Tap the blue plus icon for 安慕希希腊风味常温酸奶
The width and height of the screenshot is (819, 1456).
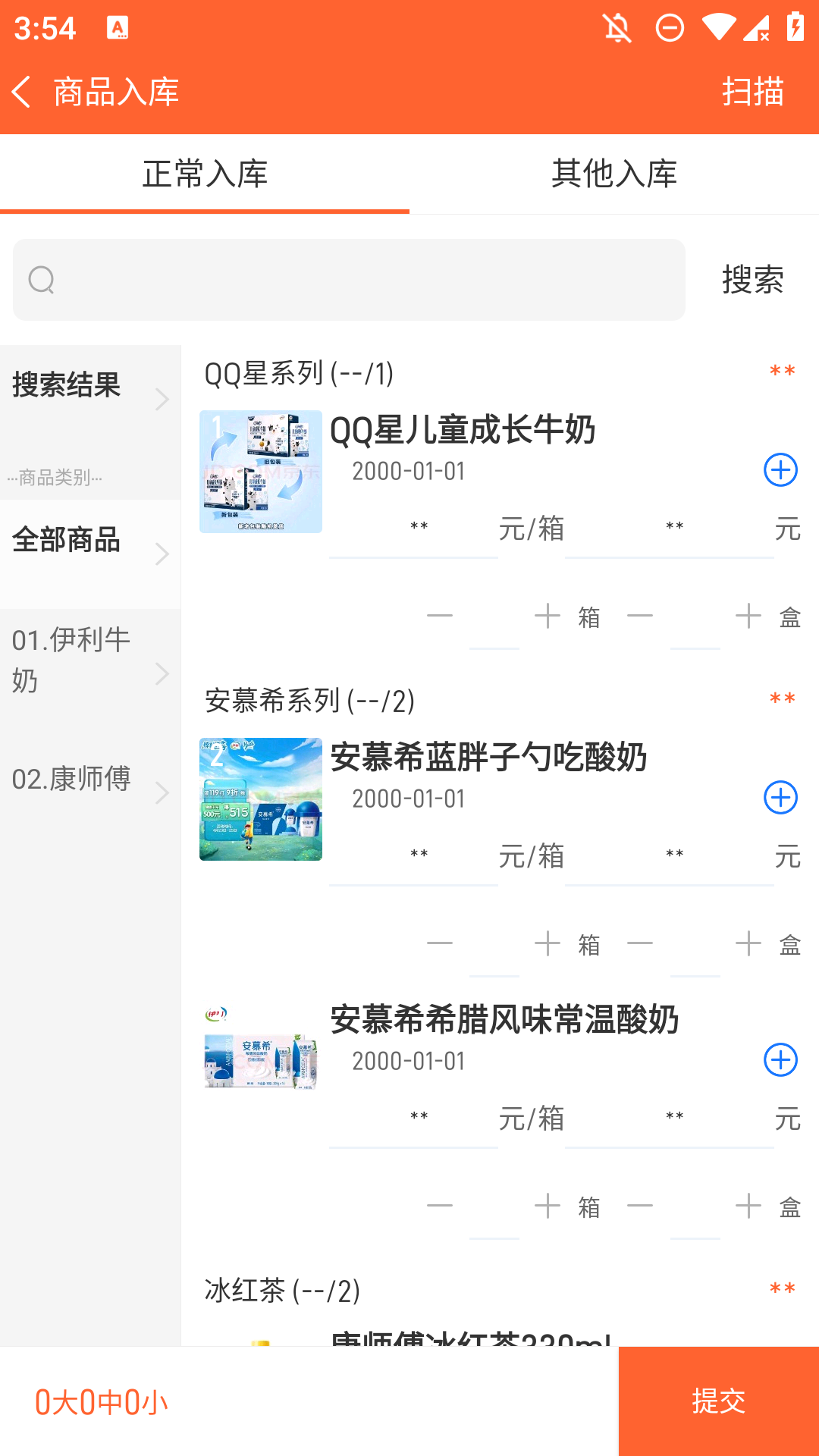(780, 1061)
